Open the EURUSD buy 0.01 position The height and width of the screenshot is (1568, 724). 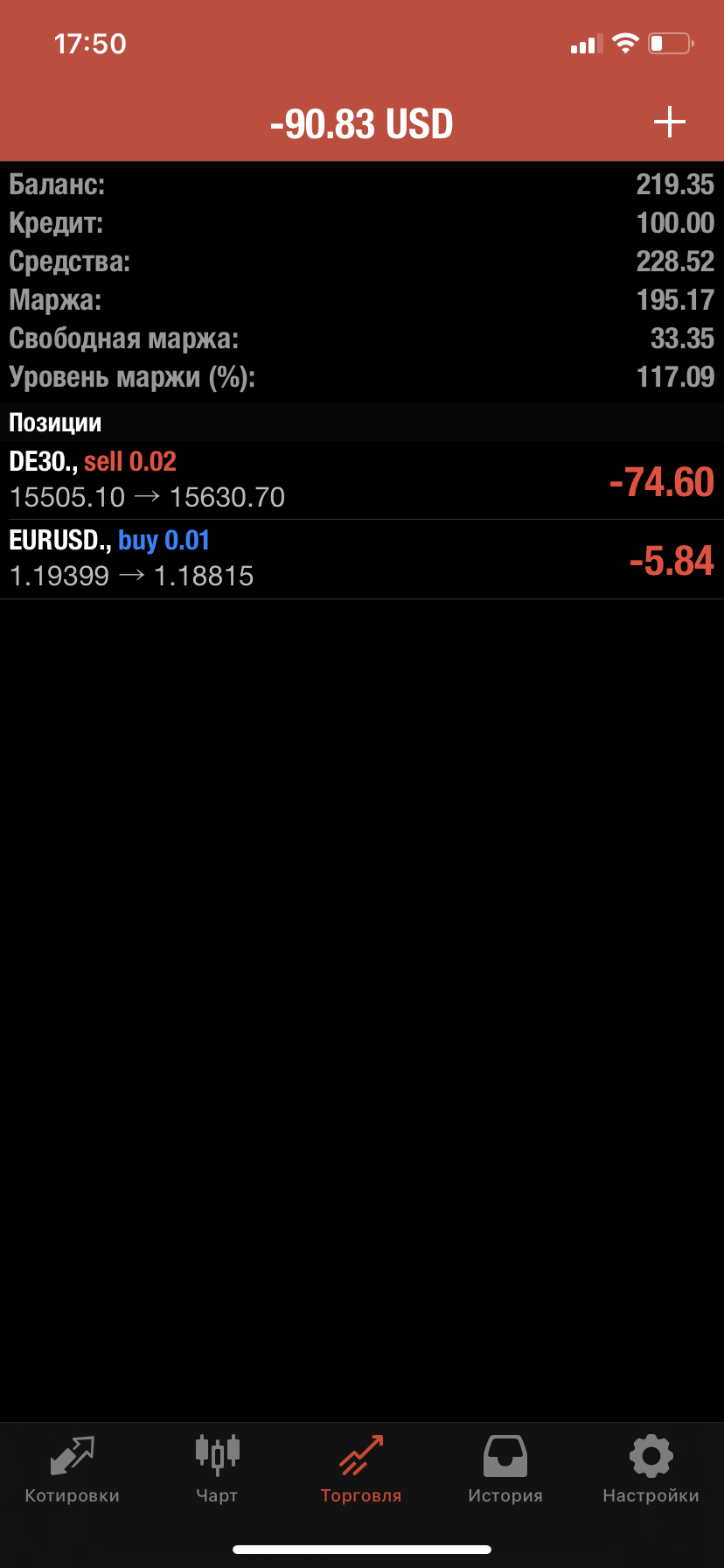(362, 559)
